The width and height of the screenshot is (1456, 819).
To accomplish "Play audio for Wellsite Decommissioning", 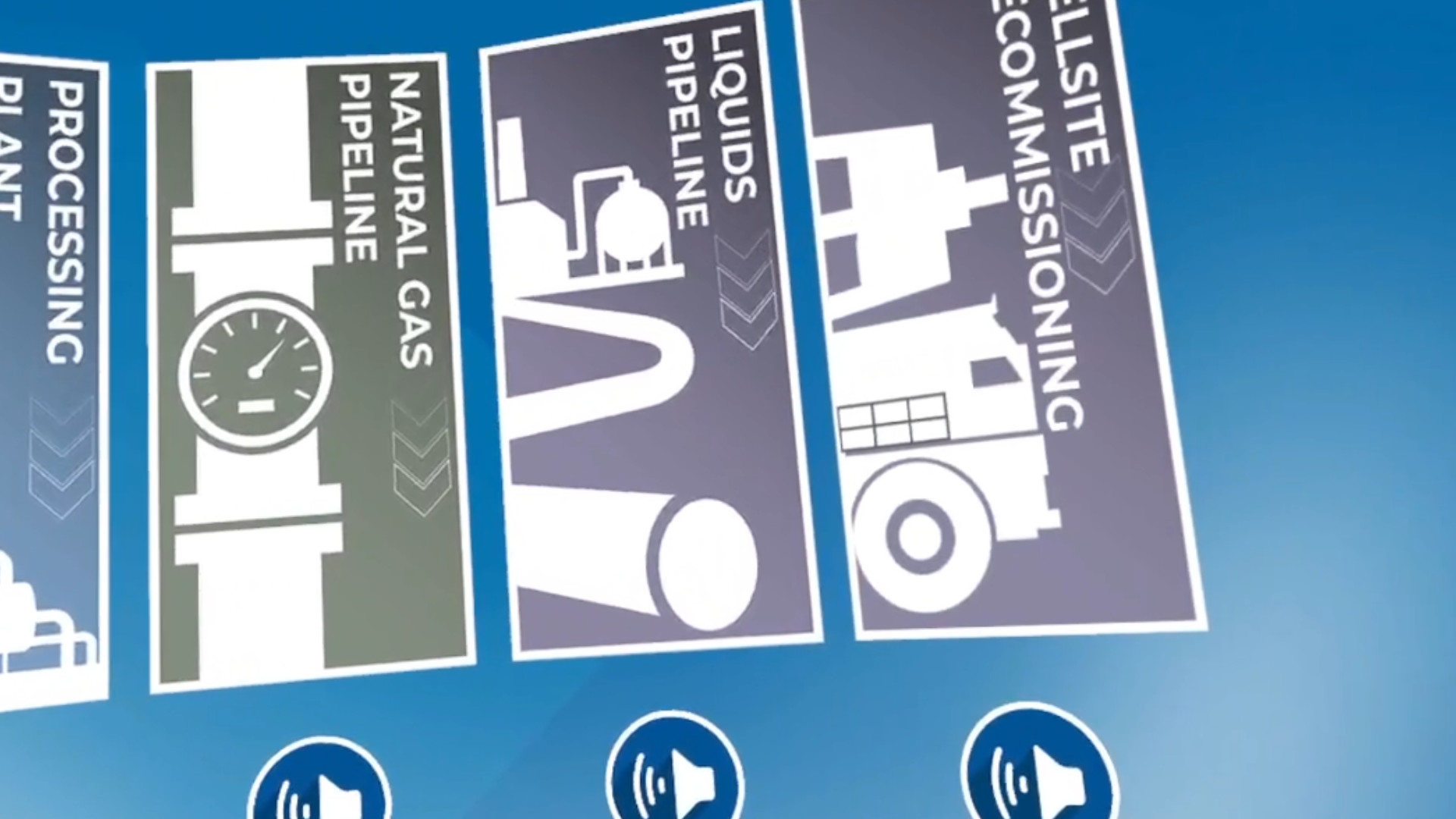I will 1039,770.
